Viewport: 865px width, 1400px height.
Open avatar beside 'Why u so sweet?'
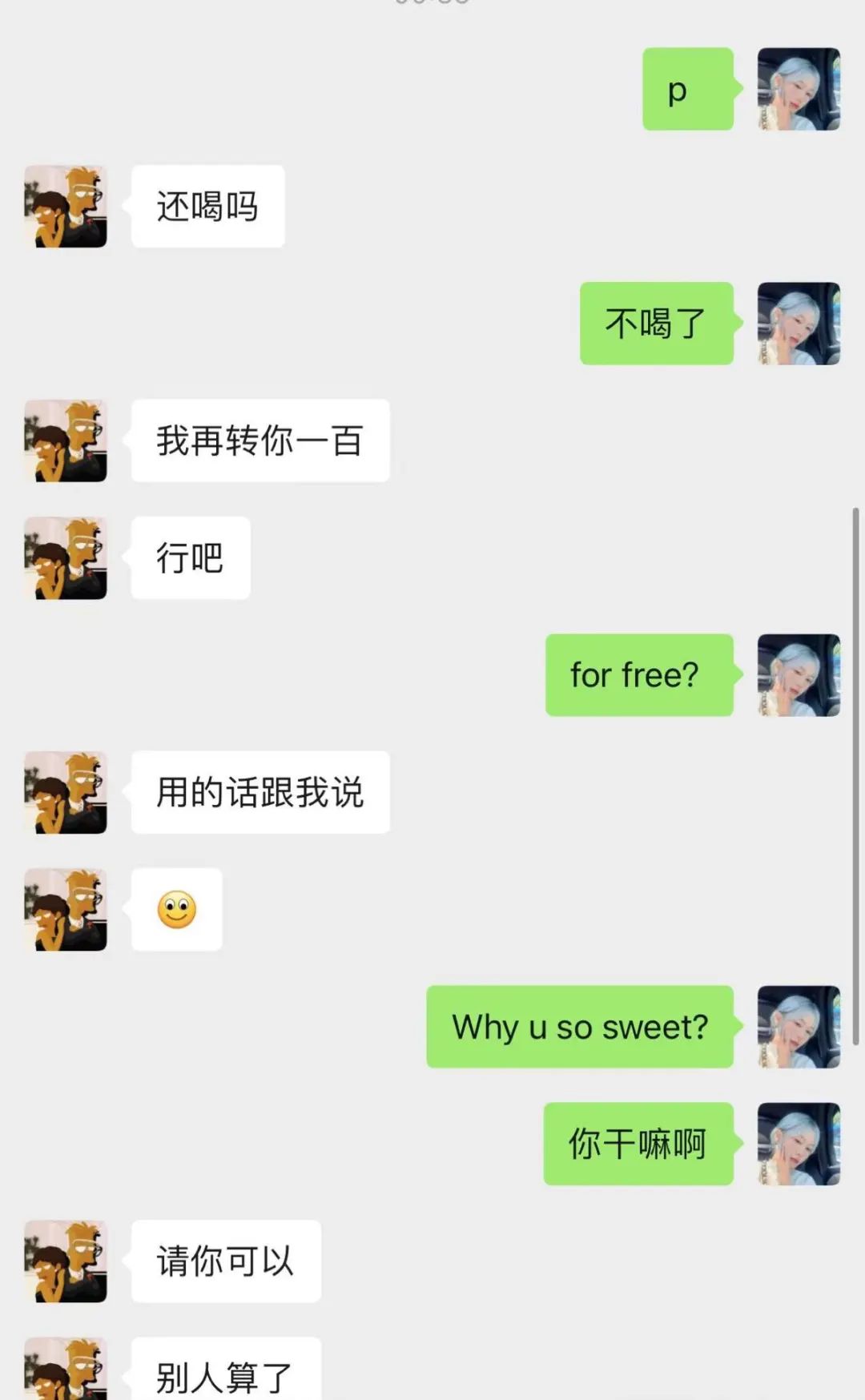[x=799, y=1027]
